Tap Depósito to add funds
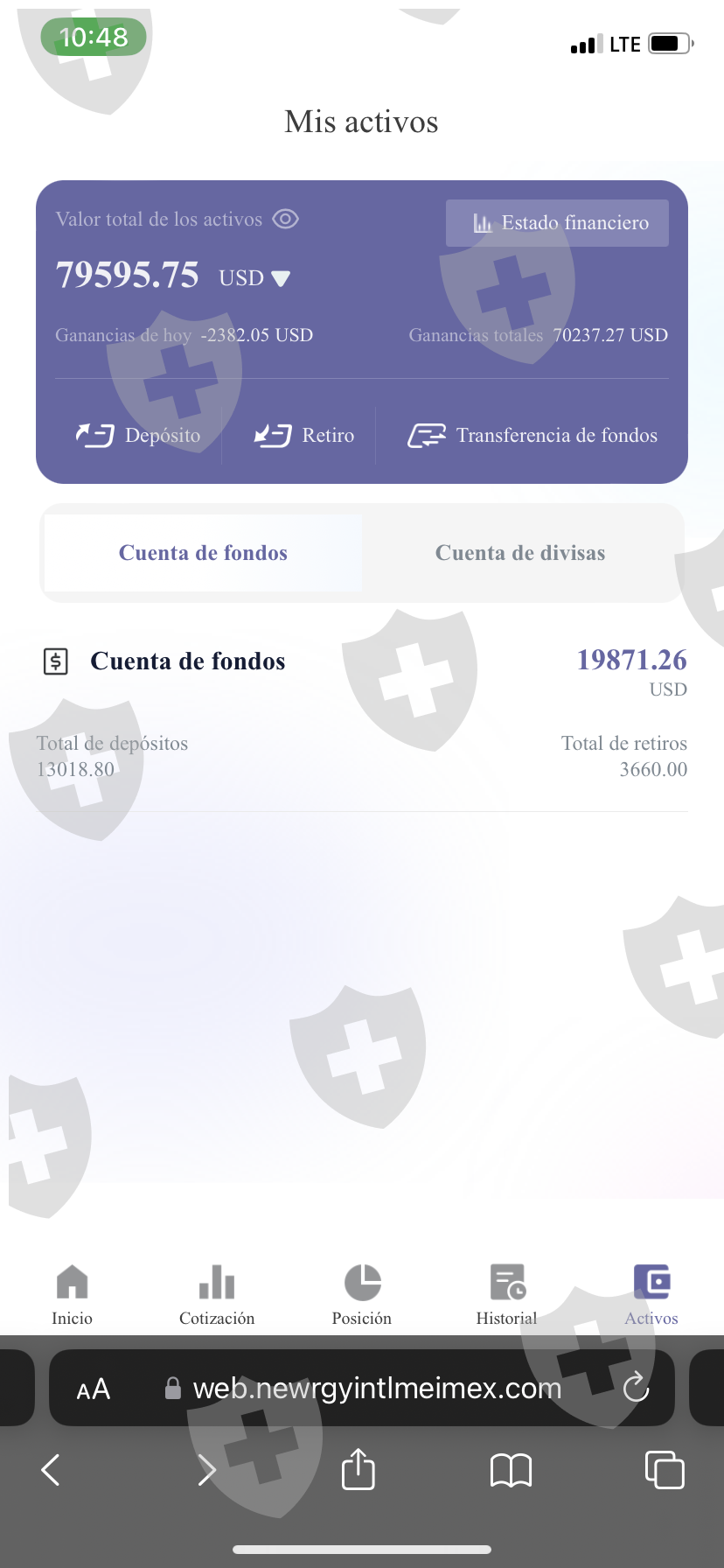 [138, 435]
